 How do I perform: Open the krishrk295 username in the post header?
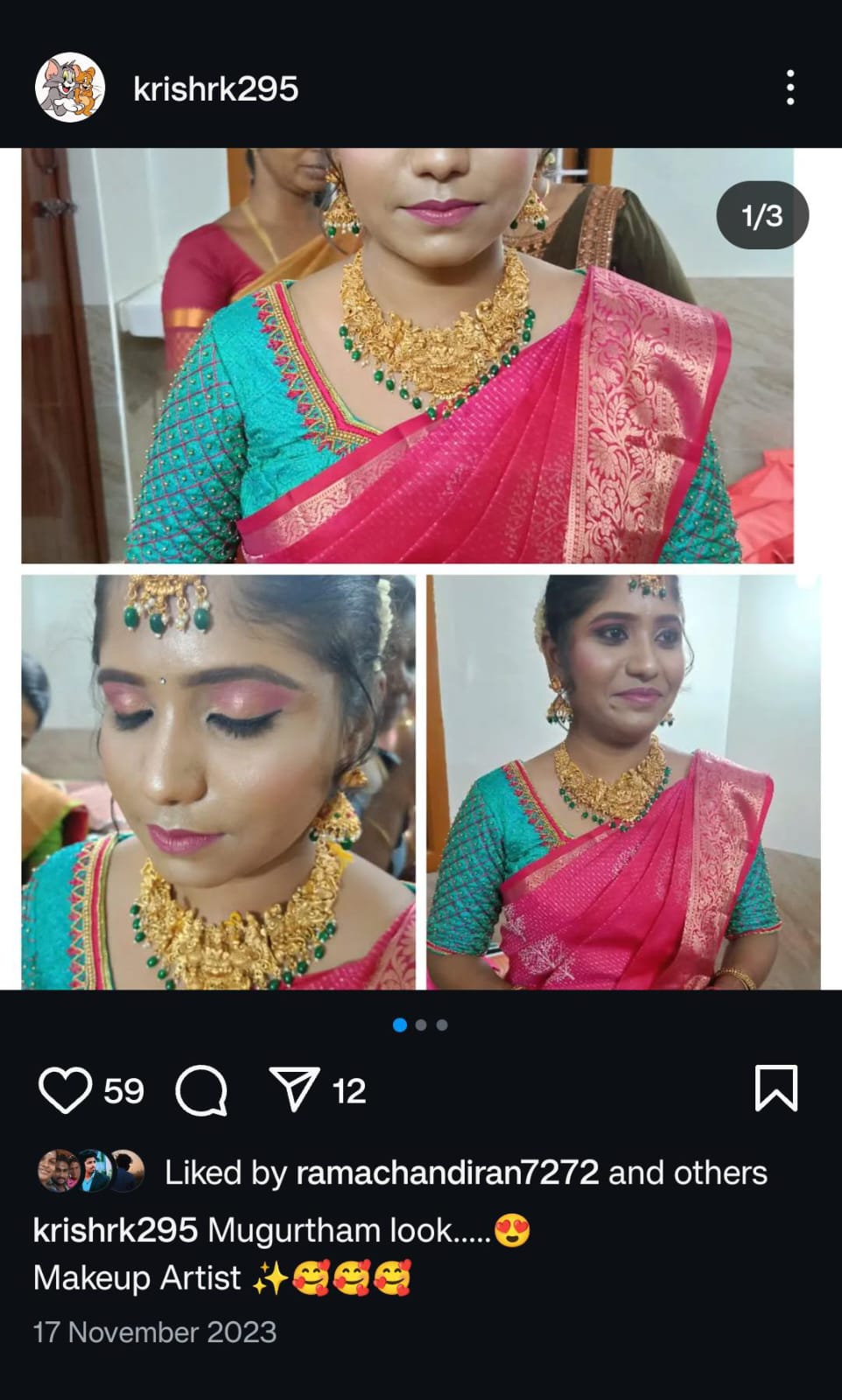(215, 89)
